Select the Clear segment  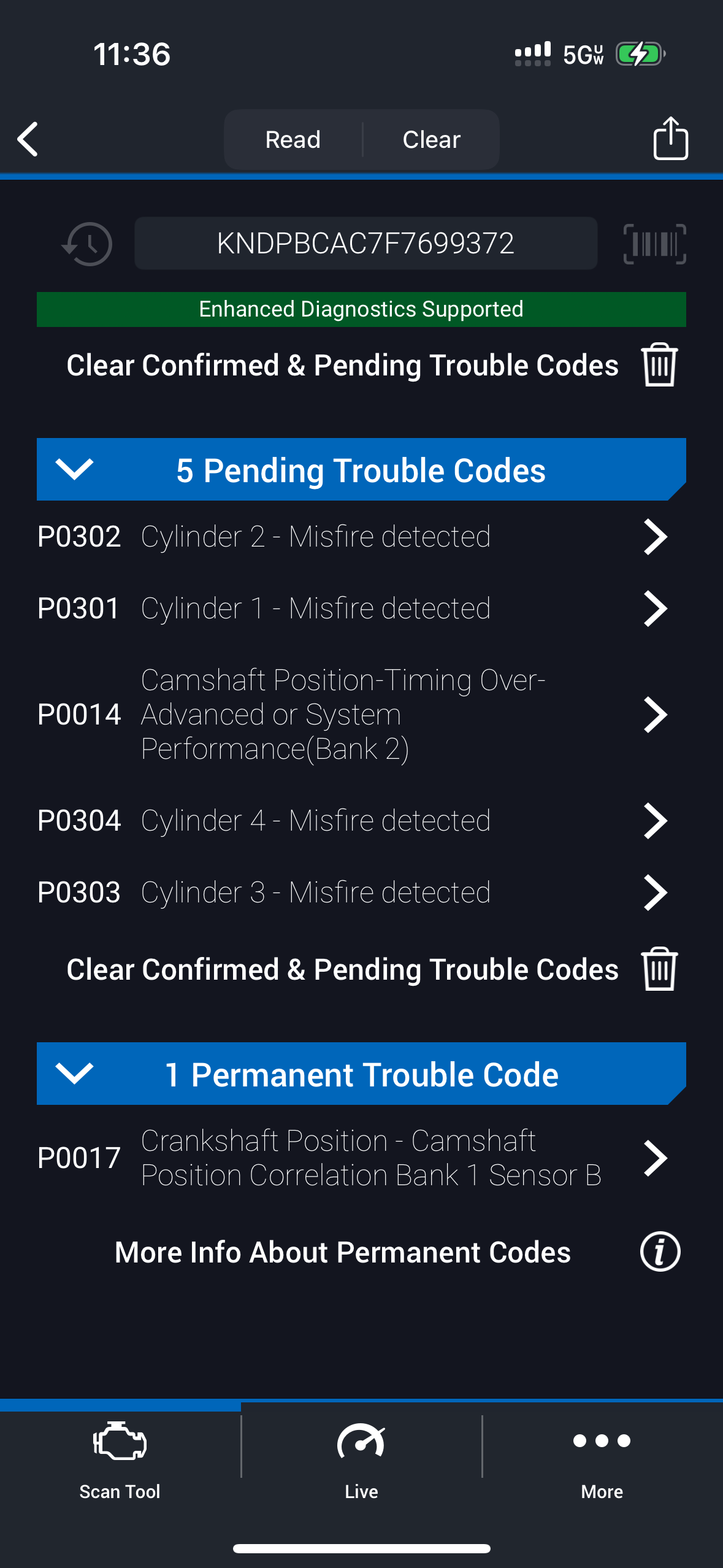(431, 140)
